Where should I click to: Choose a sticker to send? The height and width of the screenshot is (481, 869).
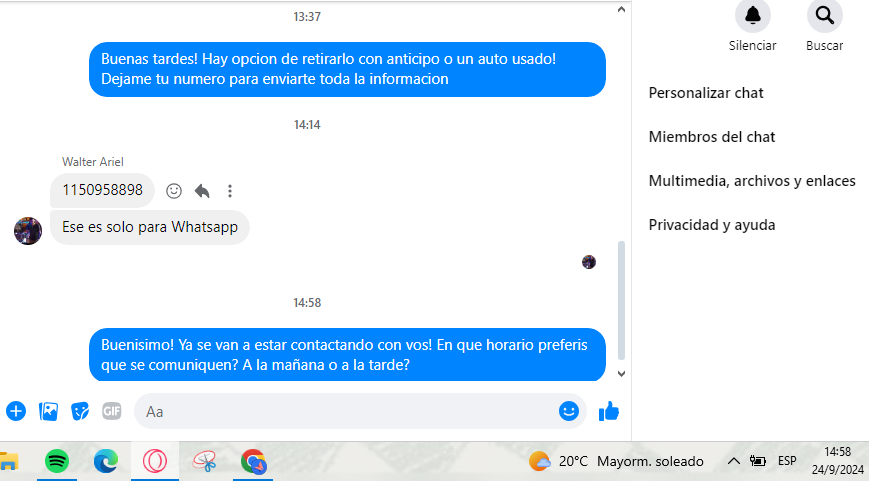click(x=80, y=411)
